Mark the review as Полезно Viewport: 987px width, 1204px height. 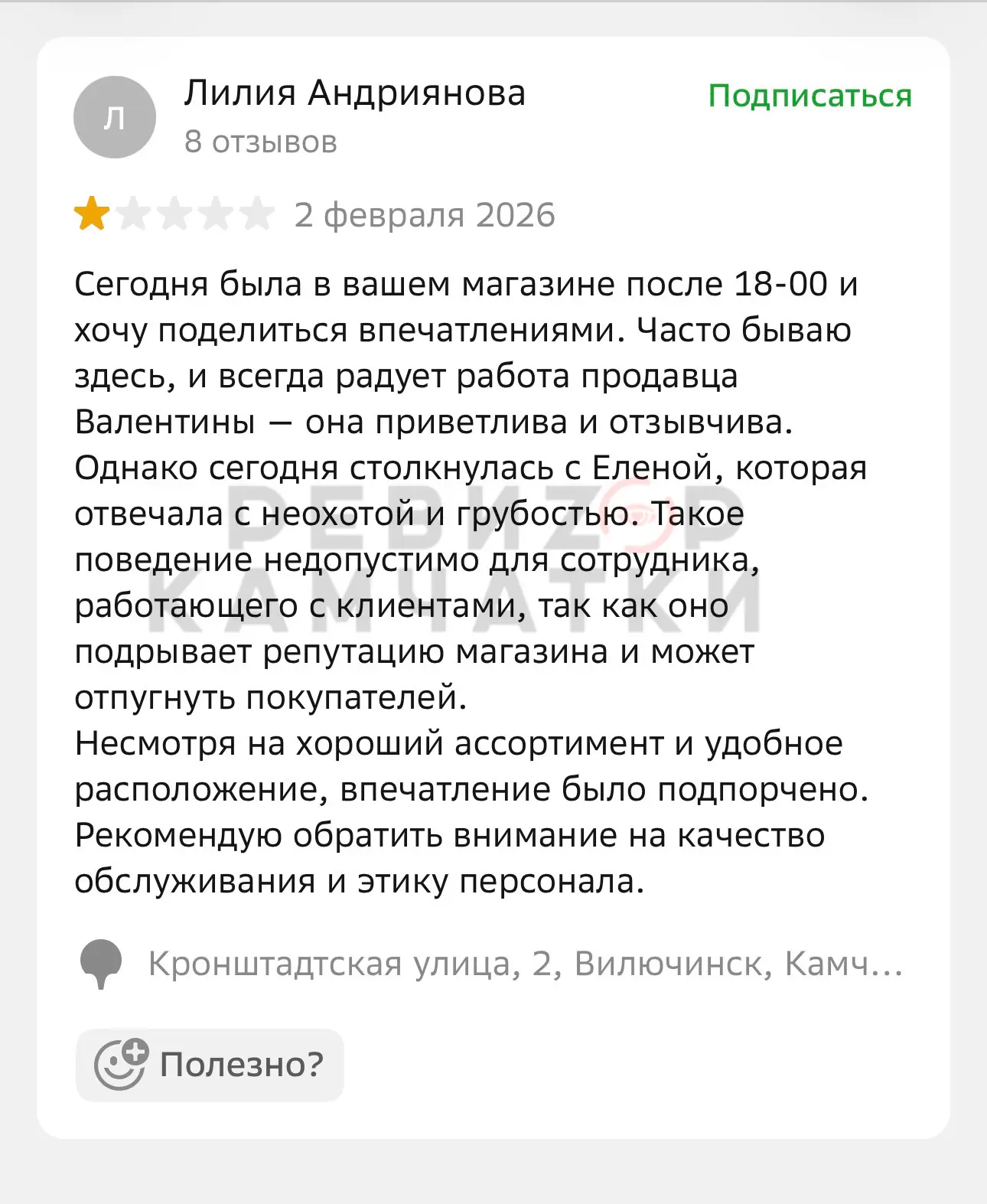click(x=210, y=1065)
